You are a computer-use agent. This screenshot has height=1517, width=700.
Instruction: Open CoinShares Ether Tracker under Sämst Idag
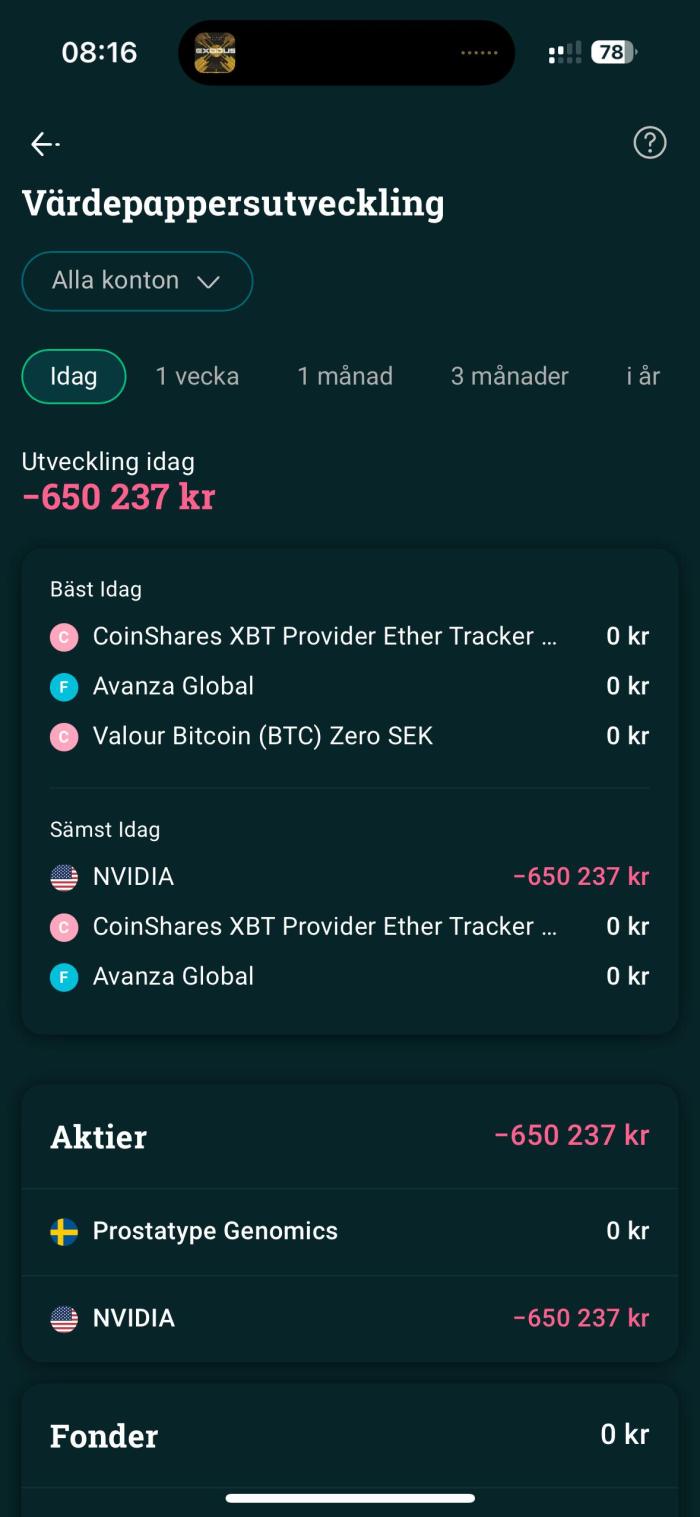[x=324, y=926]
